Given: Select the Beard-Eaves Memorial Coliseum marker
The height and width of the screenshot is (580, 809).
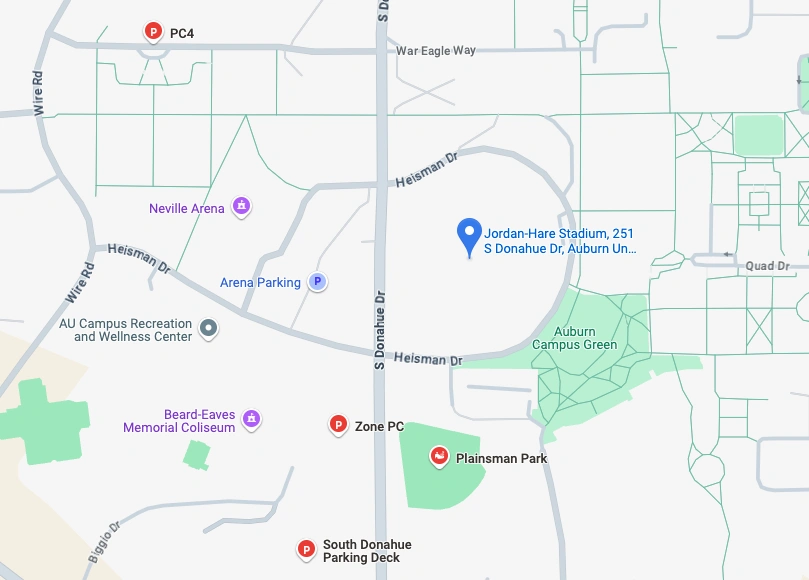Looking at the screenshot, I should point(251,418).
